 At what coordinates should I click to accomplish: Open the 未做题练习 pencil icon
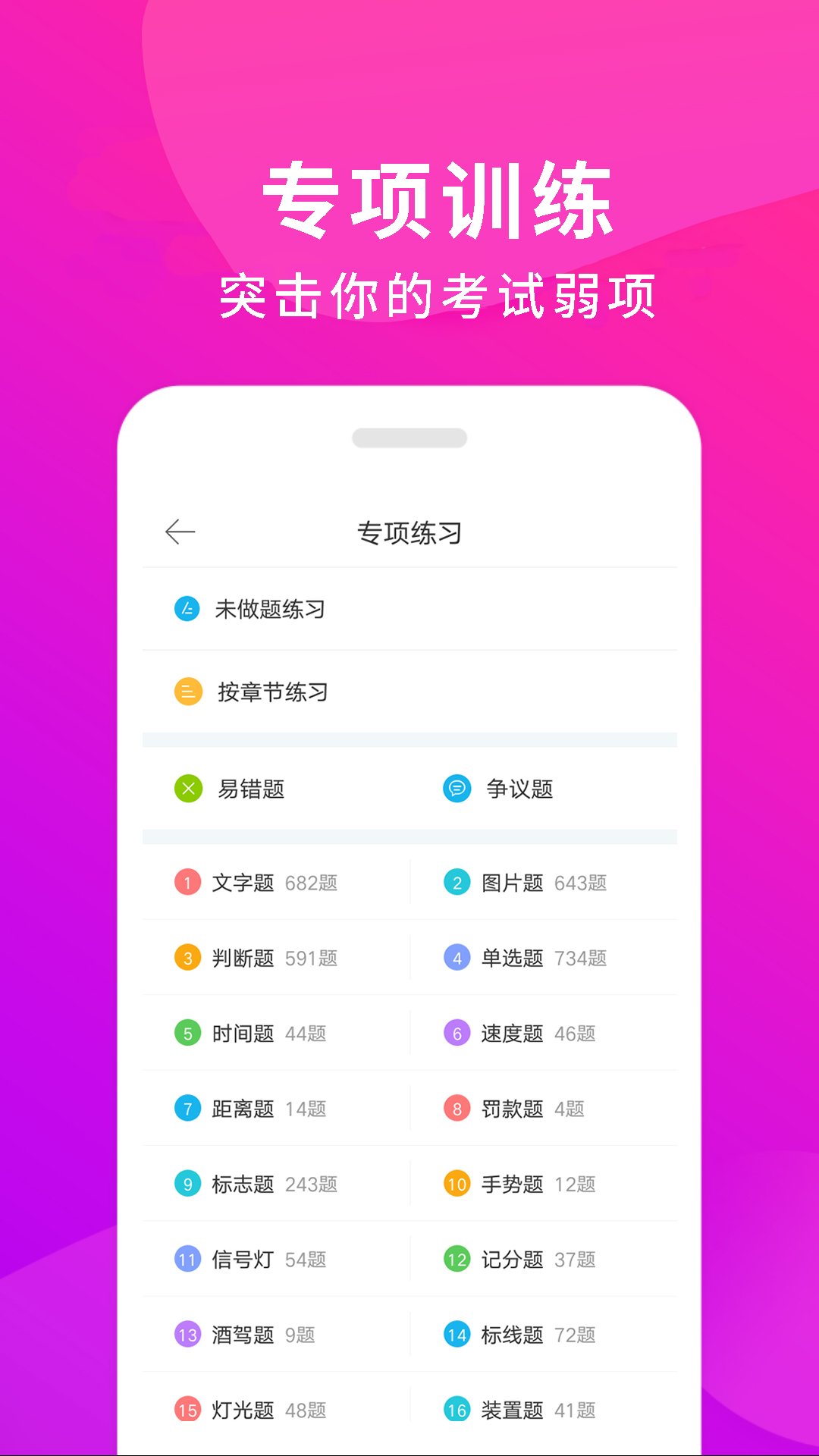point(186,609)
